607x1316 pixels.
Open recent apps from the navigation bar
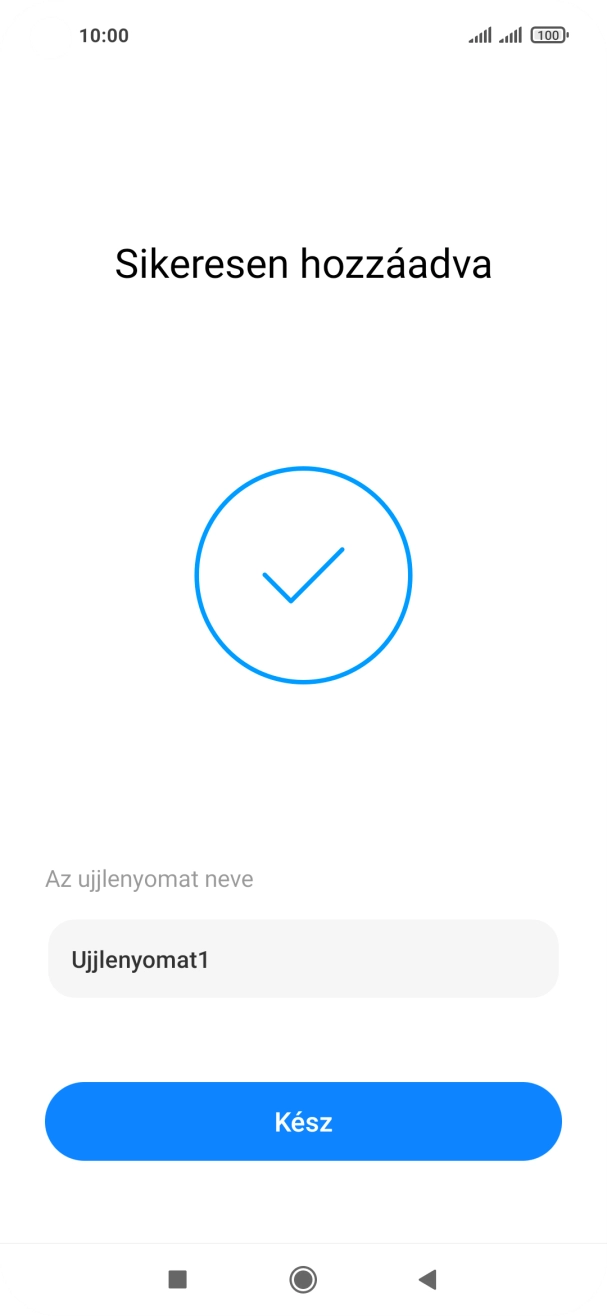point(178,1278)
